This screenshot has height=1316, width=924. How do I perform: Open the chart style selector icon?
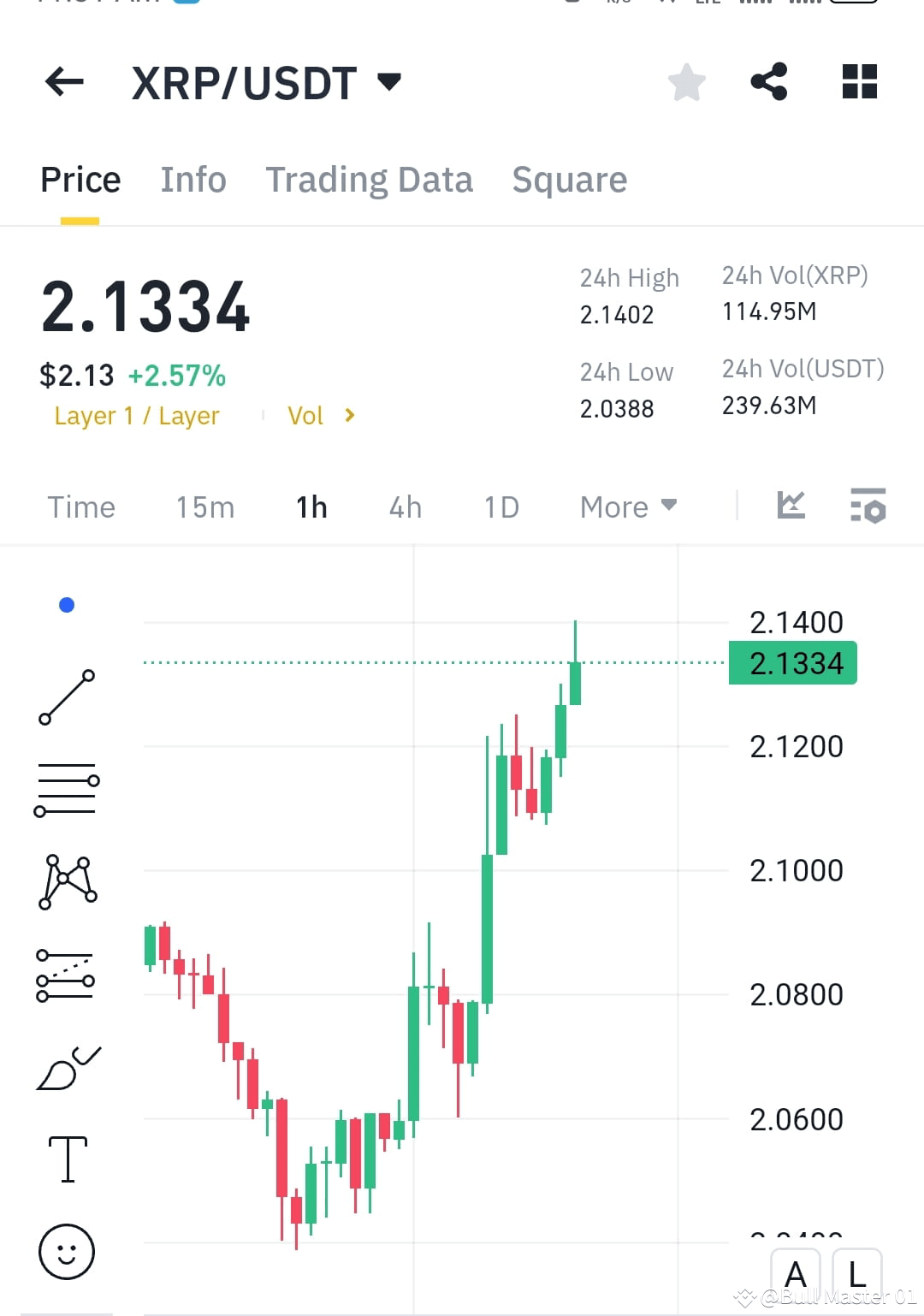[791, 506]
